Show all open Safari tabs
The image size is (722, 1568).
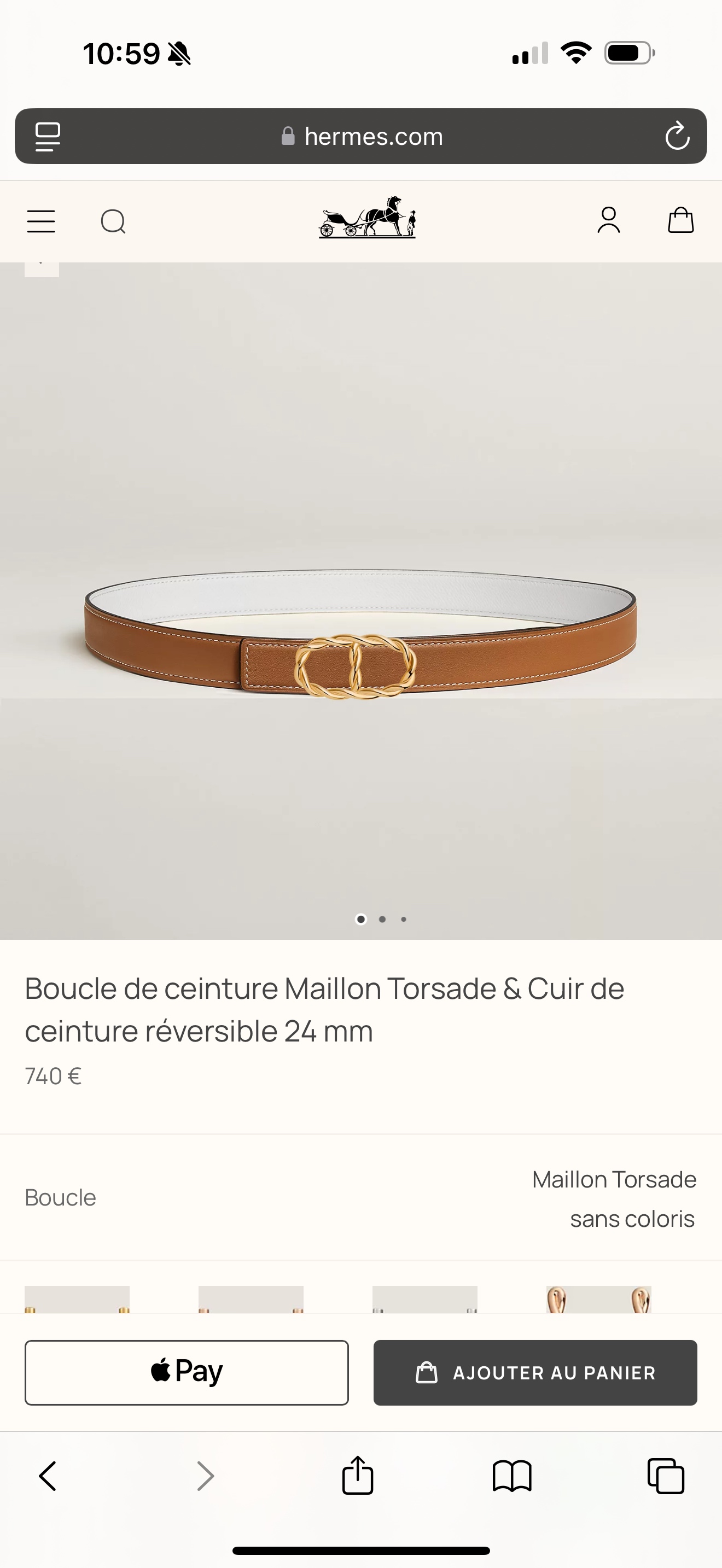pos(666,1476)
